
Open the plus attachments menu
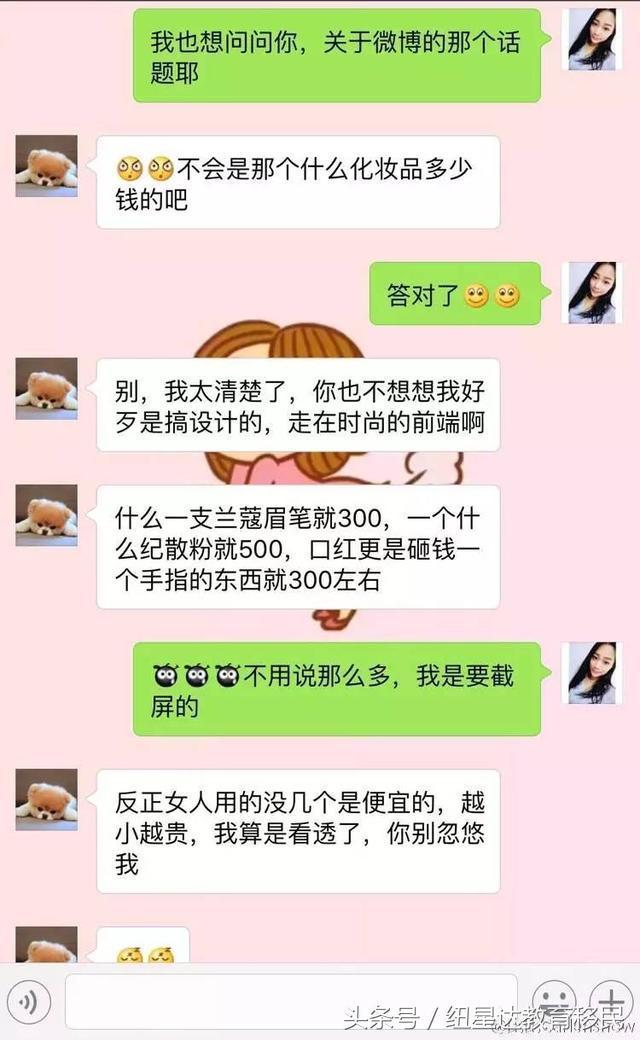pyautogui.click(x=609, y=1000)
